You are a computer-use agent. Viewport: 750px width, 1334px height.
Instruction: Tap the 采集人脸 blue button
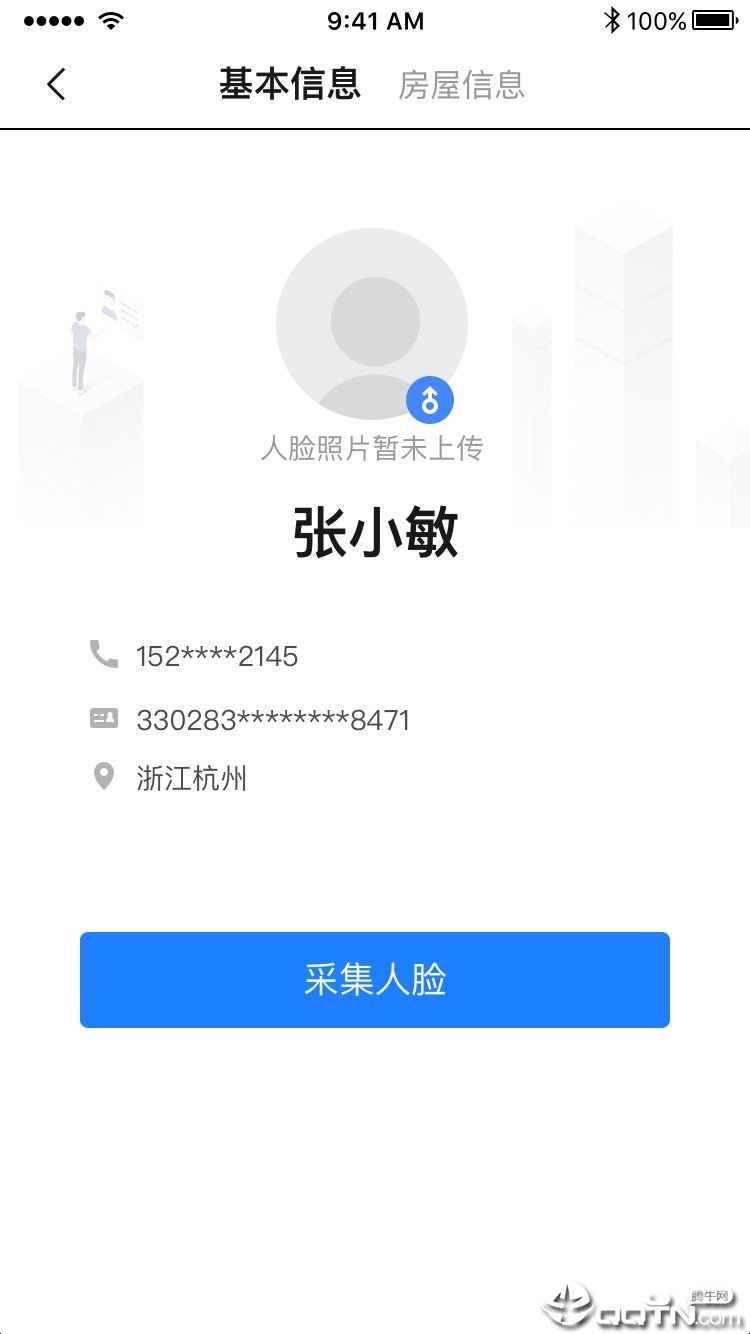click(x=374, y=980)
